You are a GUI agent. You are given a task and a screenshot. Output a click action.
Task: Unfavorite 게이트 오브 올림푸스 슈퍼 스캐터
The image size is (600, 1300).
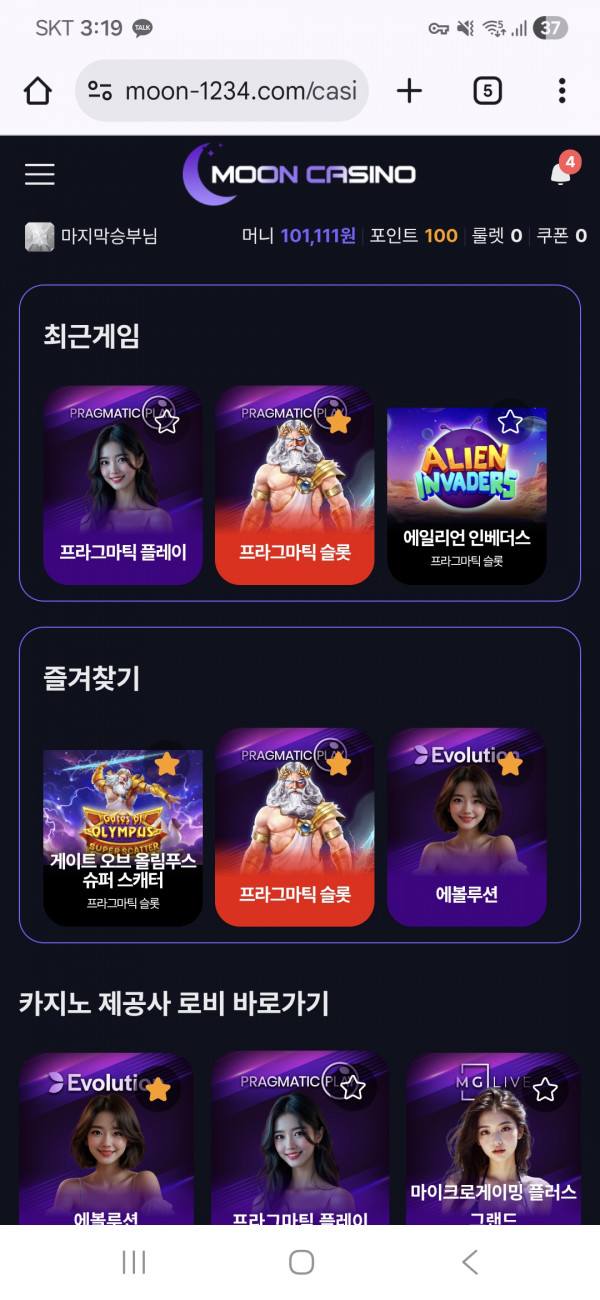tap(166, 765)
